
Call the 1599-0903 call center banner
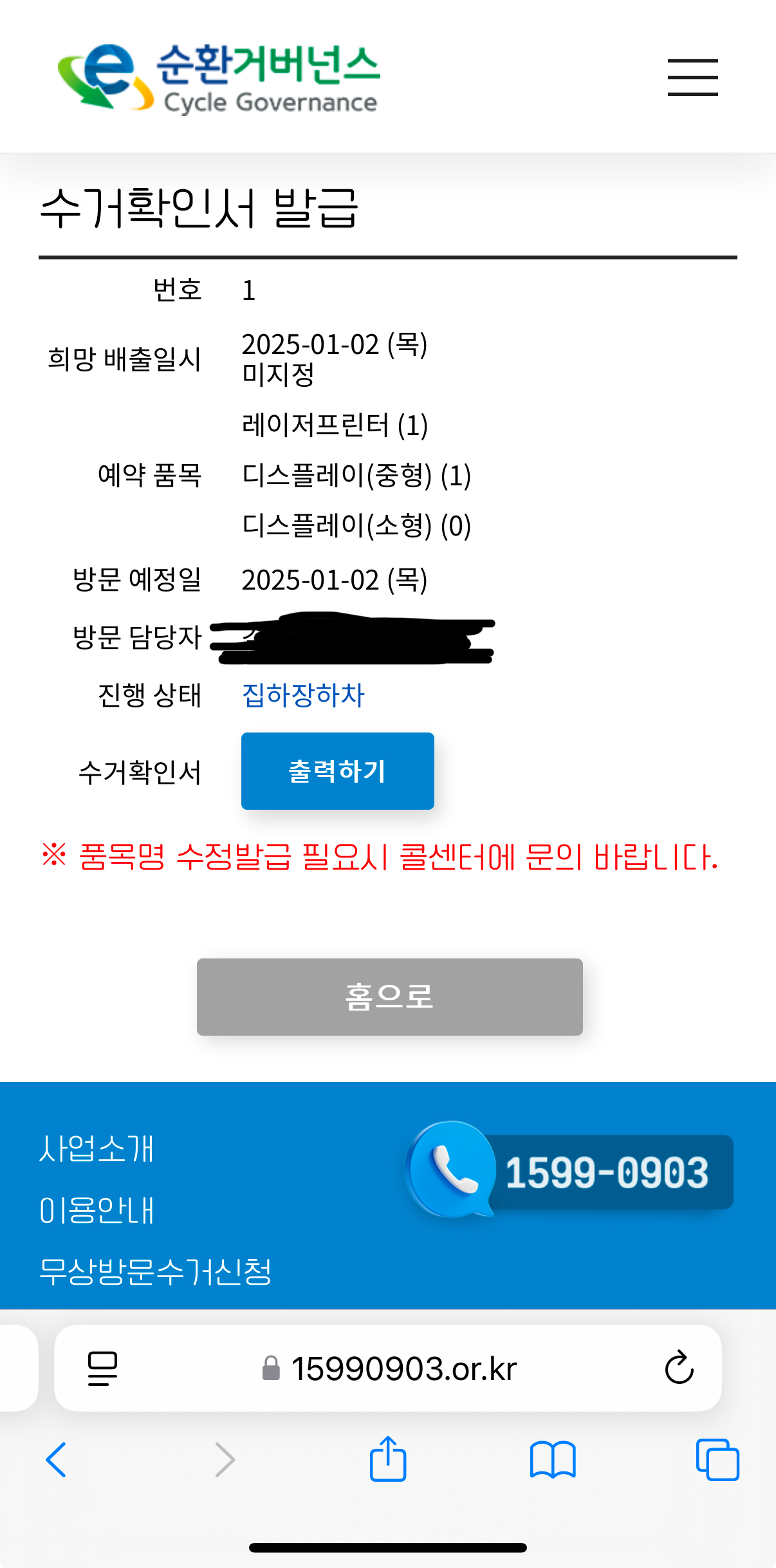[569, 1171]
